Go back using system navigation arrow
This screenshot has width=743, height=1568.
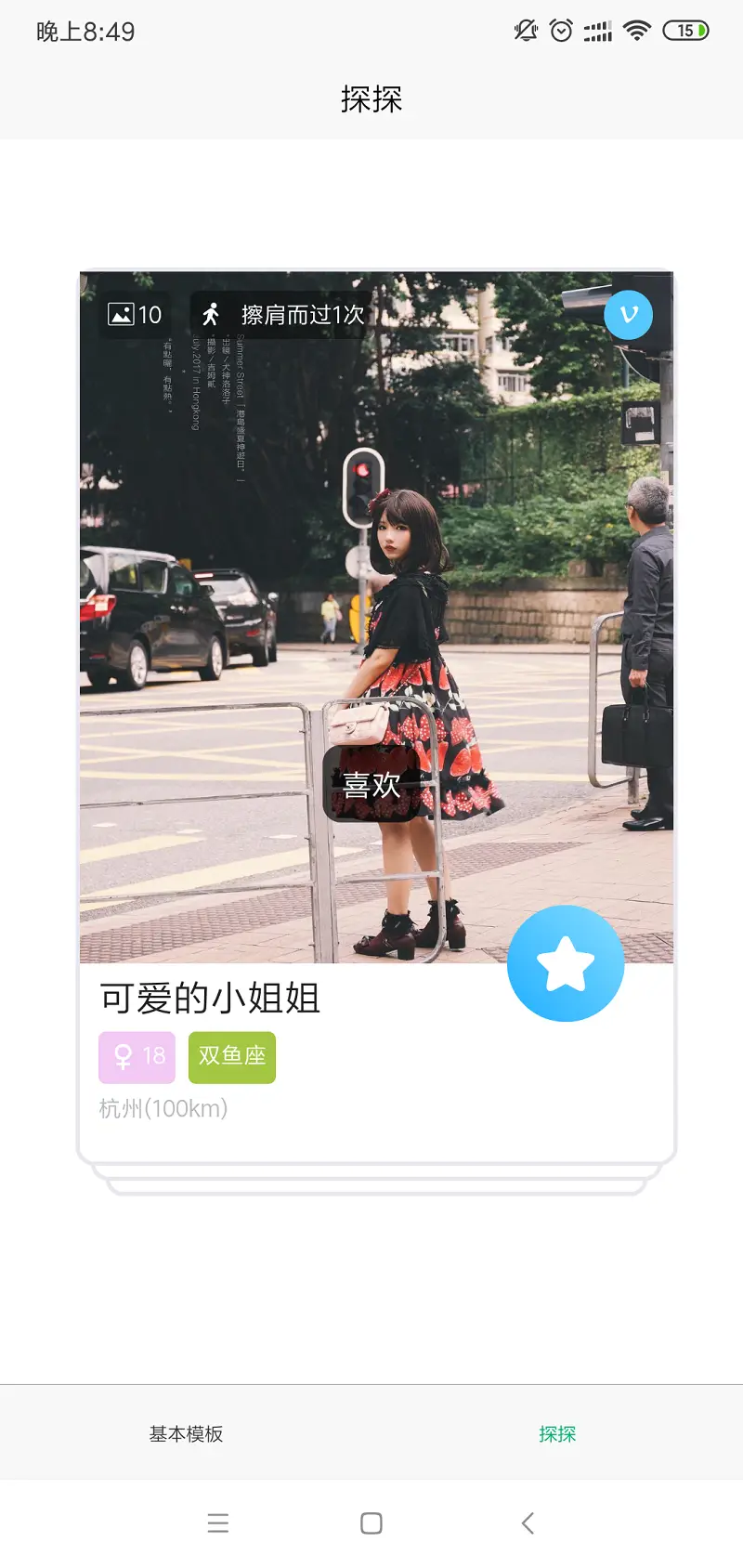click(528, 1523)
